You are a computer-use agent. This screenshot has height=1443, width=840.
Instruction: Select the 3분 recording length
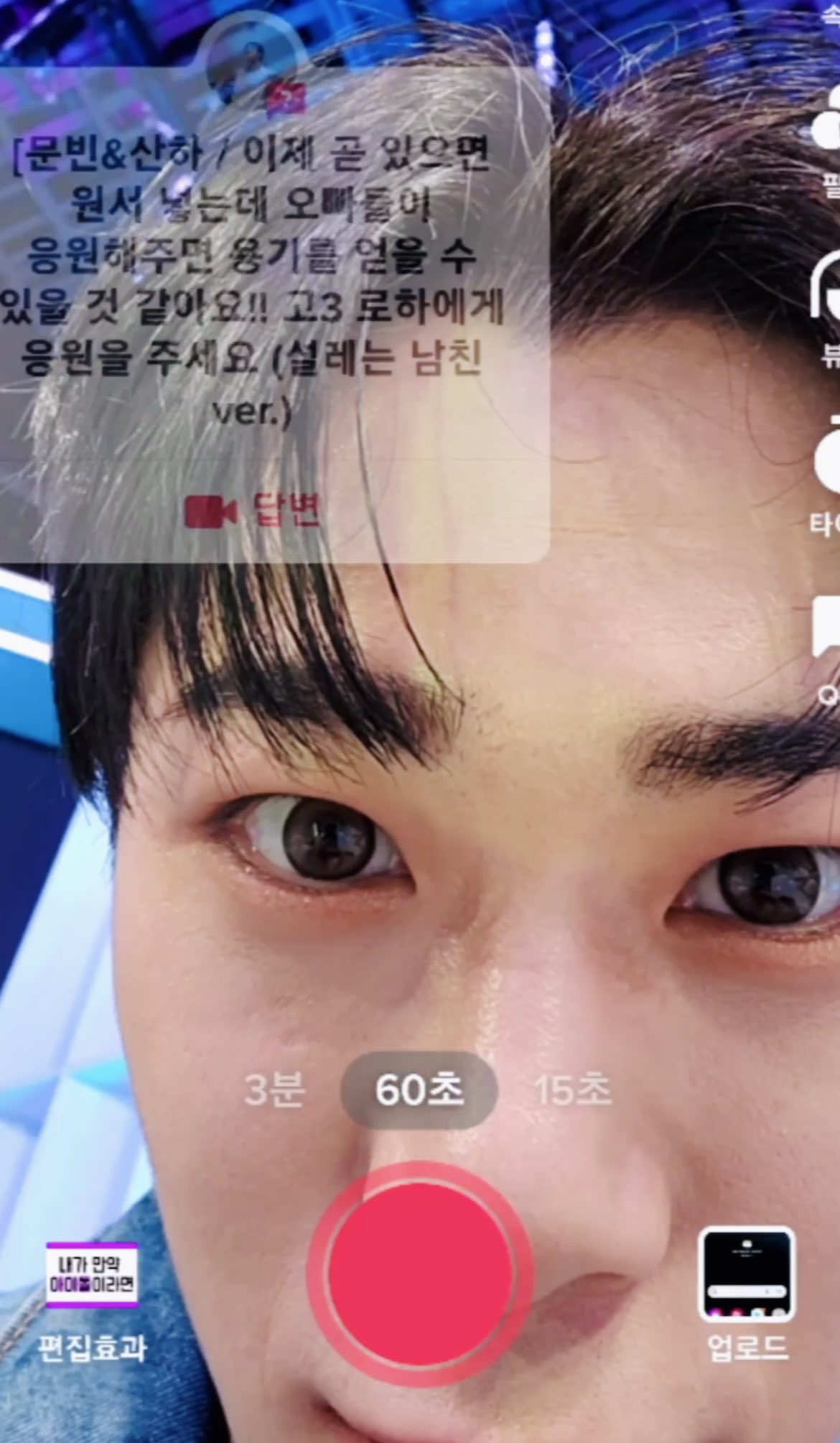(x=274, y=1090)
